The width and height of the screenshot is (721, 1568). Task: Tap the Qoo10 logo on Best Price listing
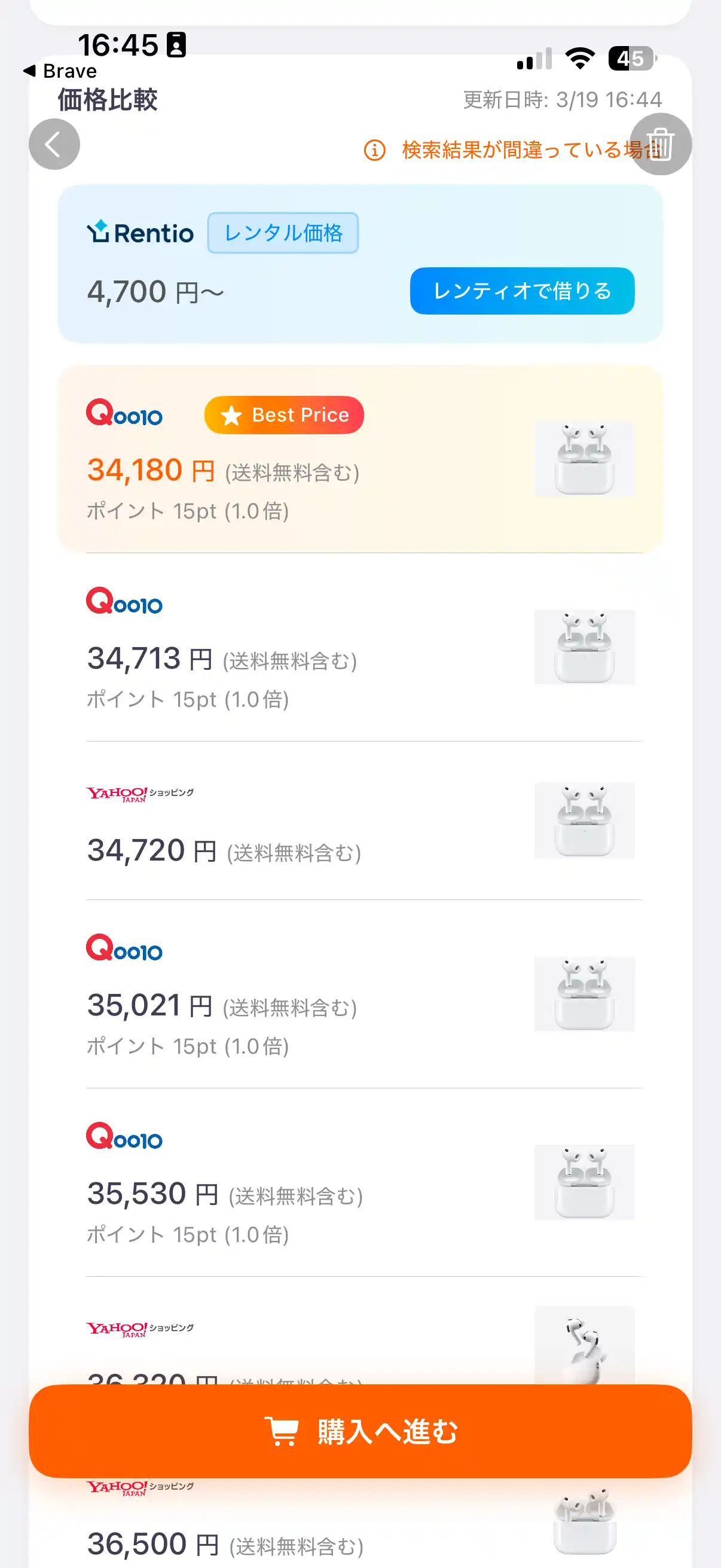click(124, 414)
